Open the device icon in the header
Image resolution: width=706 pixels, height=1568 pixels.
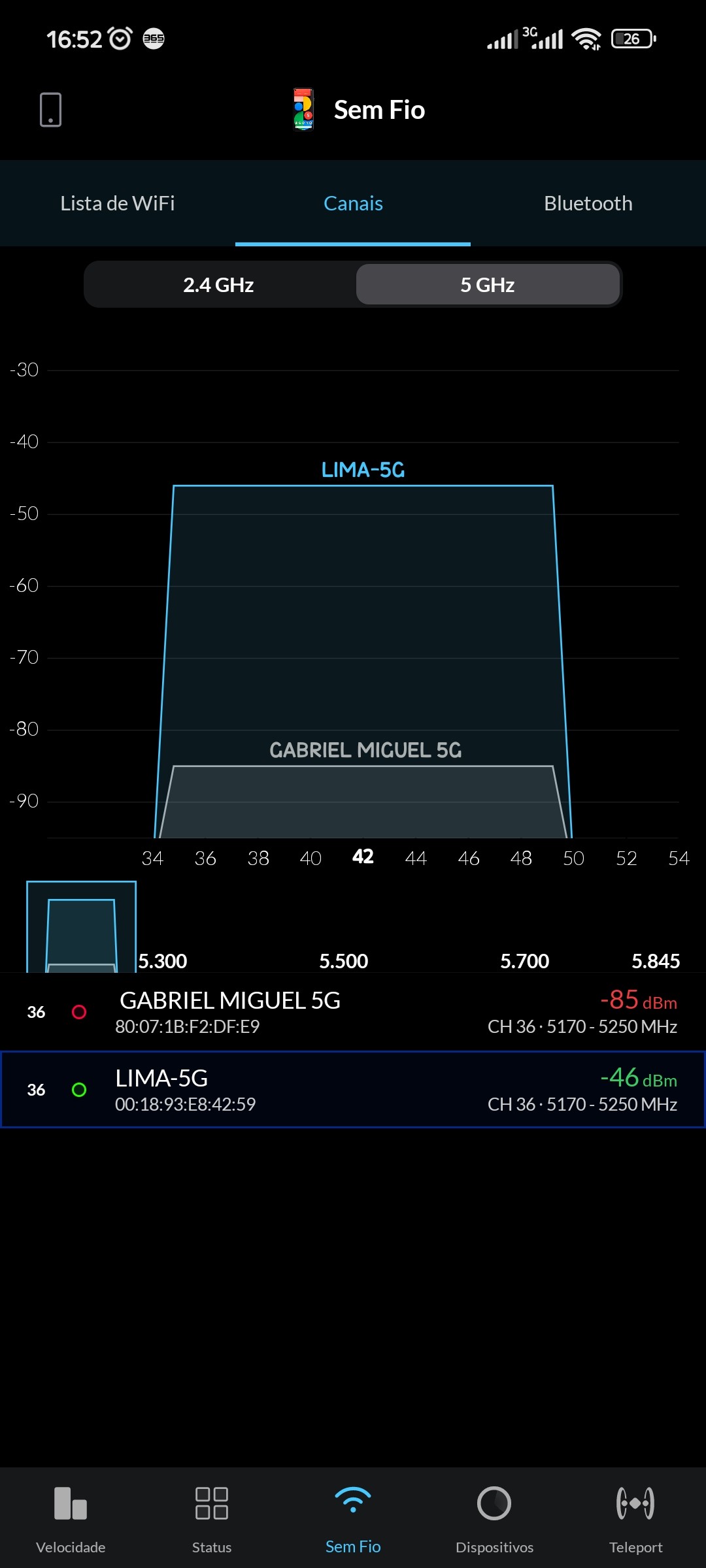click(50, 110)
